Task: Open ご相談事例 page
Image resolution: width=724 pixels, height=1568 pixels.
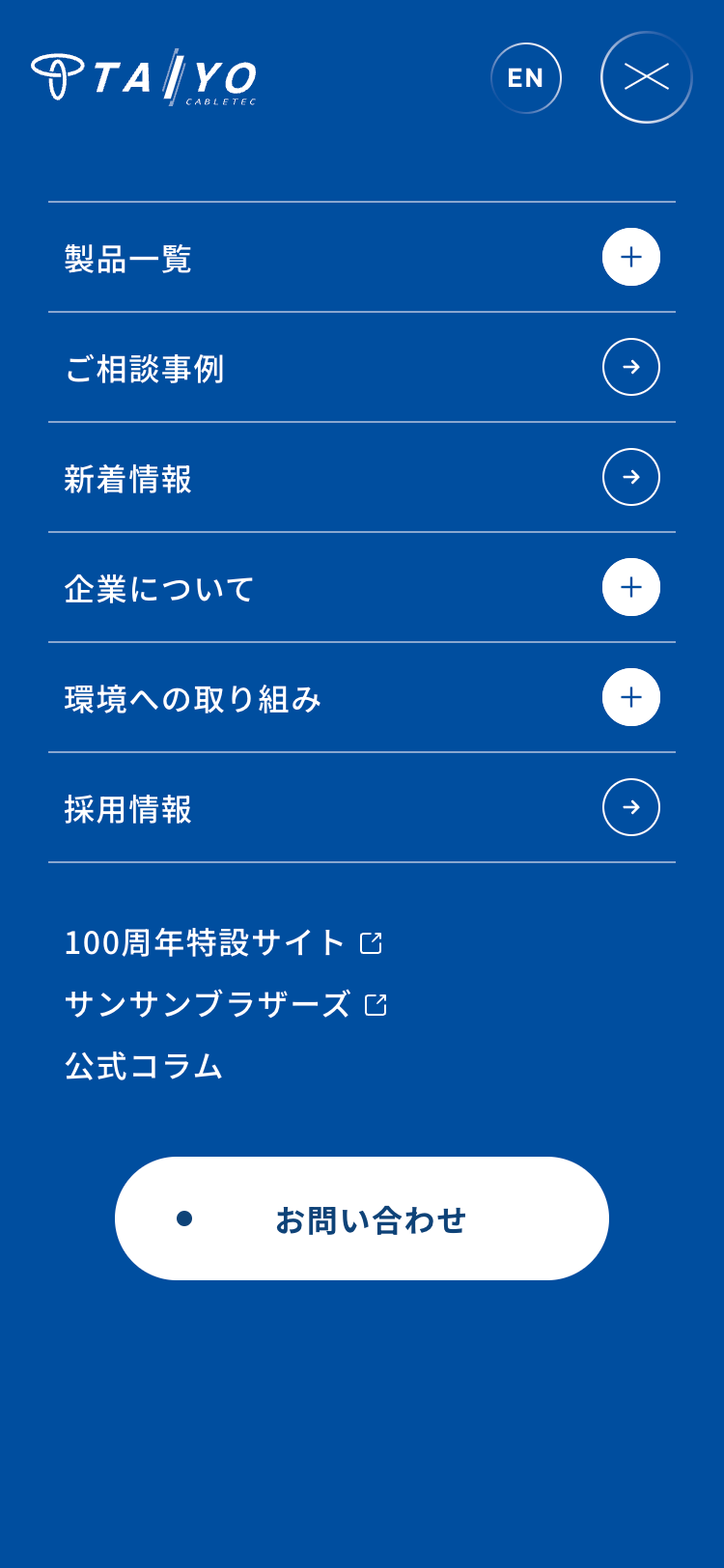Action: pyautogui.click(x=630, y=367)
